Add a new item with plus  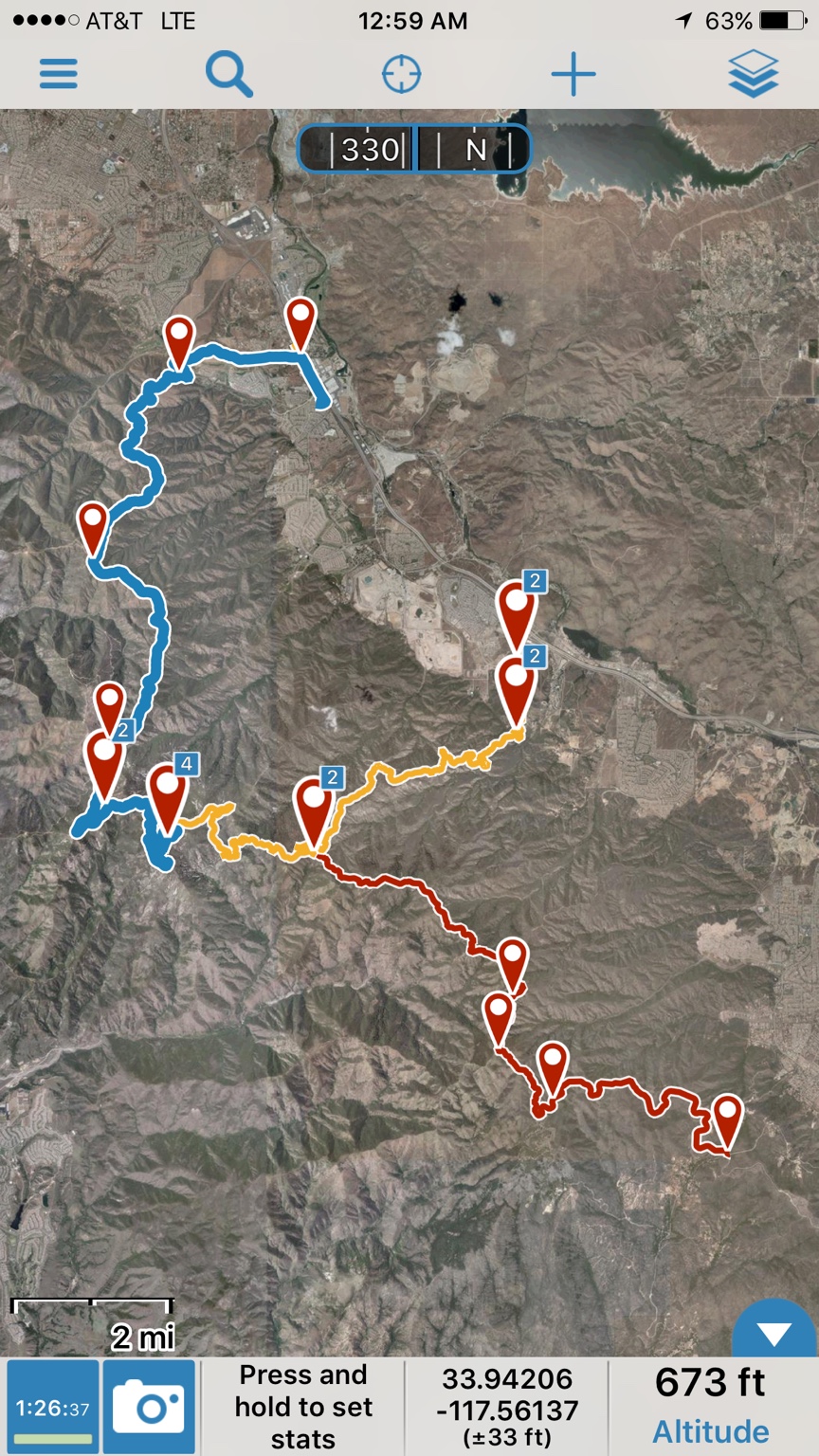pos(573,74)
